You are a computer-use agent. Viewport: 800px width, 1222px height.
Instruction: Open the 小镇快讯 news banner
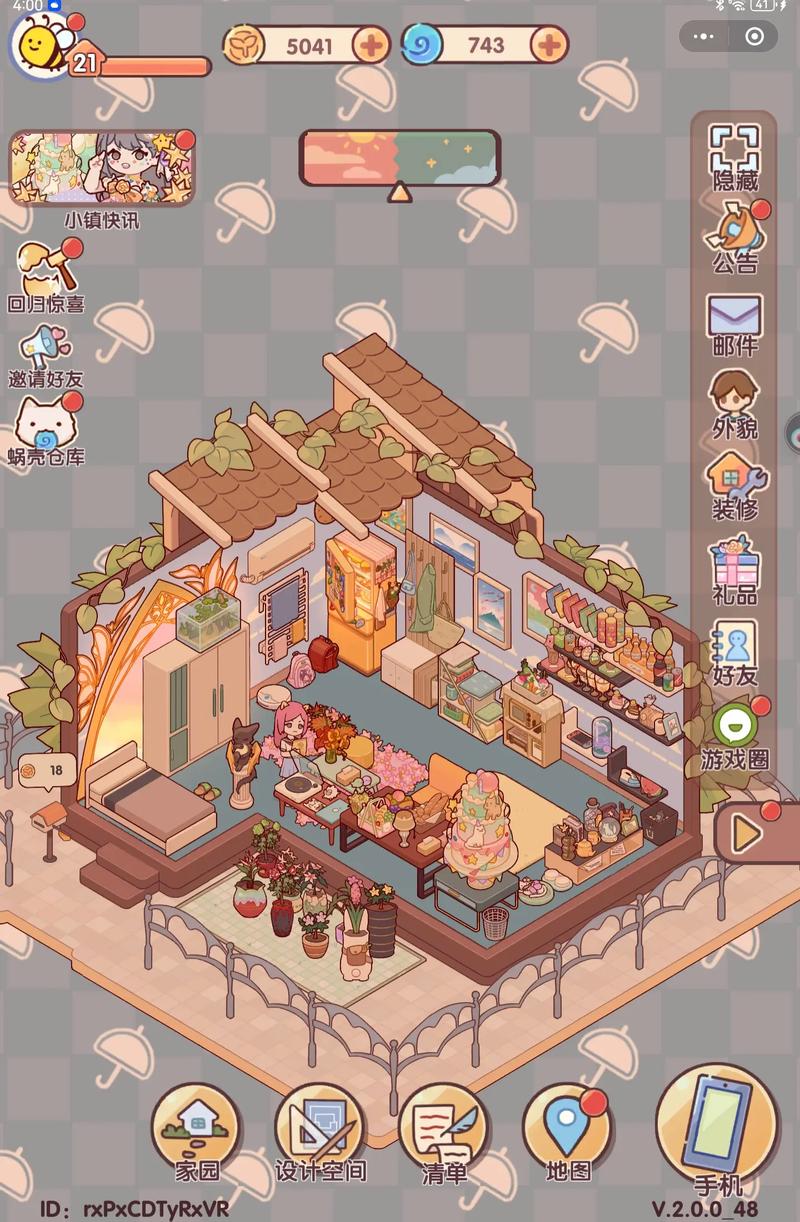[x=102, y=168]
